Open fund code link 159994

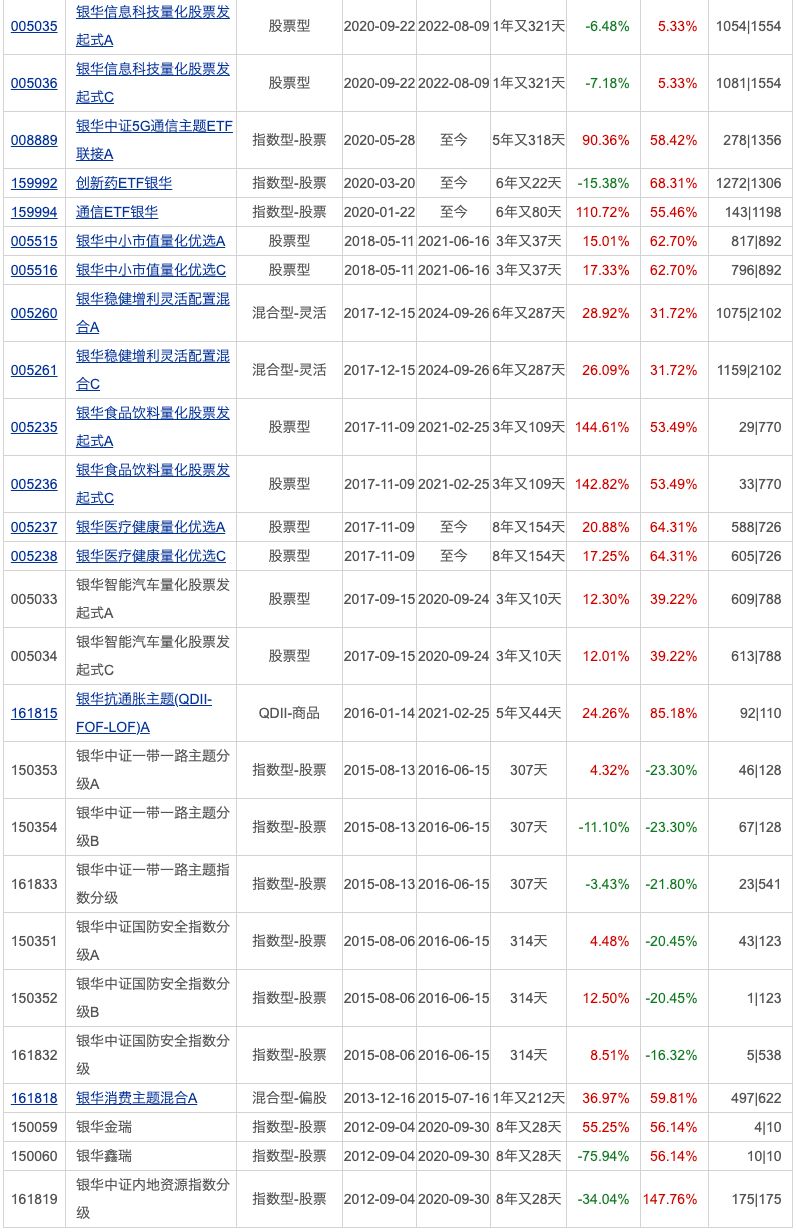pyautogui.click(x=31, y=212)
